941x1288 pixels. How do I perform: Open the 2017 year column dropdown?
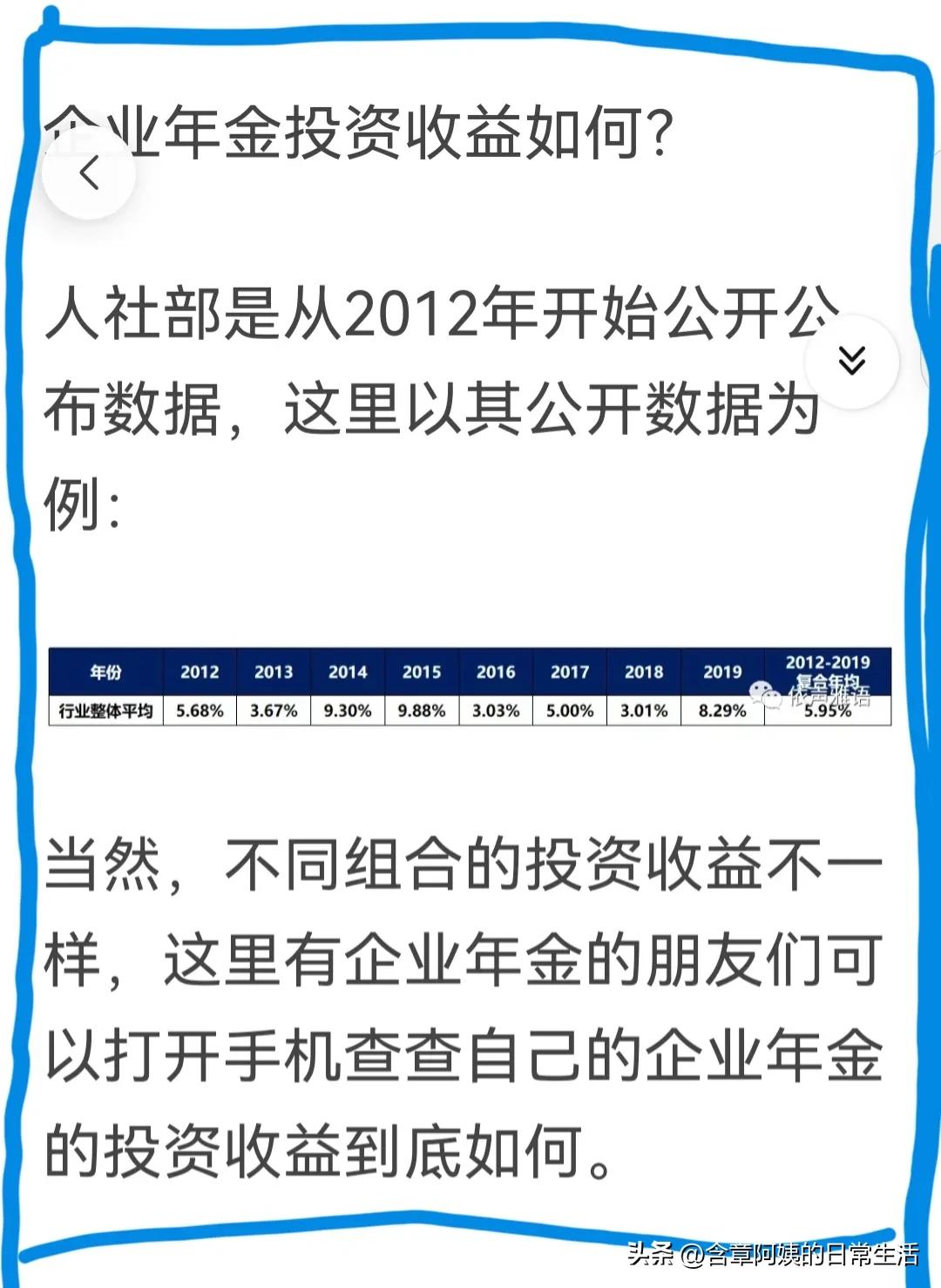coord(569,673)
